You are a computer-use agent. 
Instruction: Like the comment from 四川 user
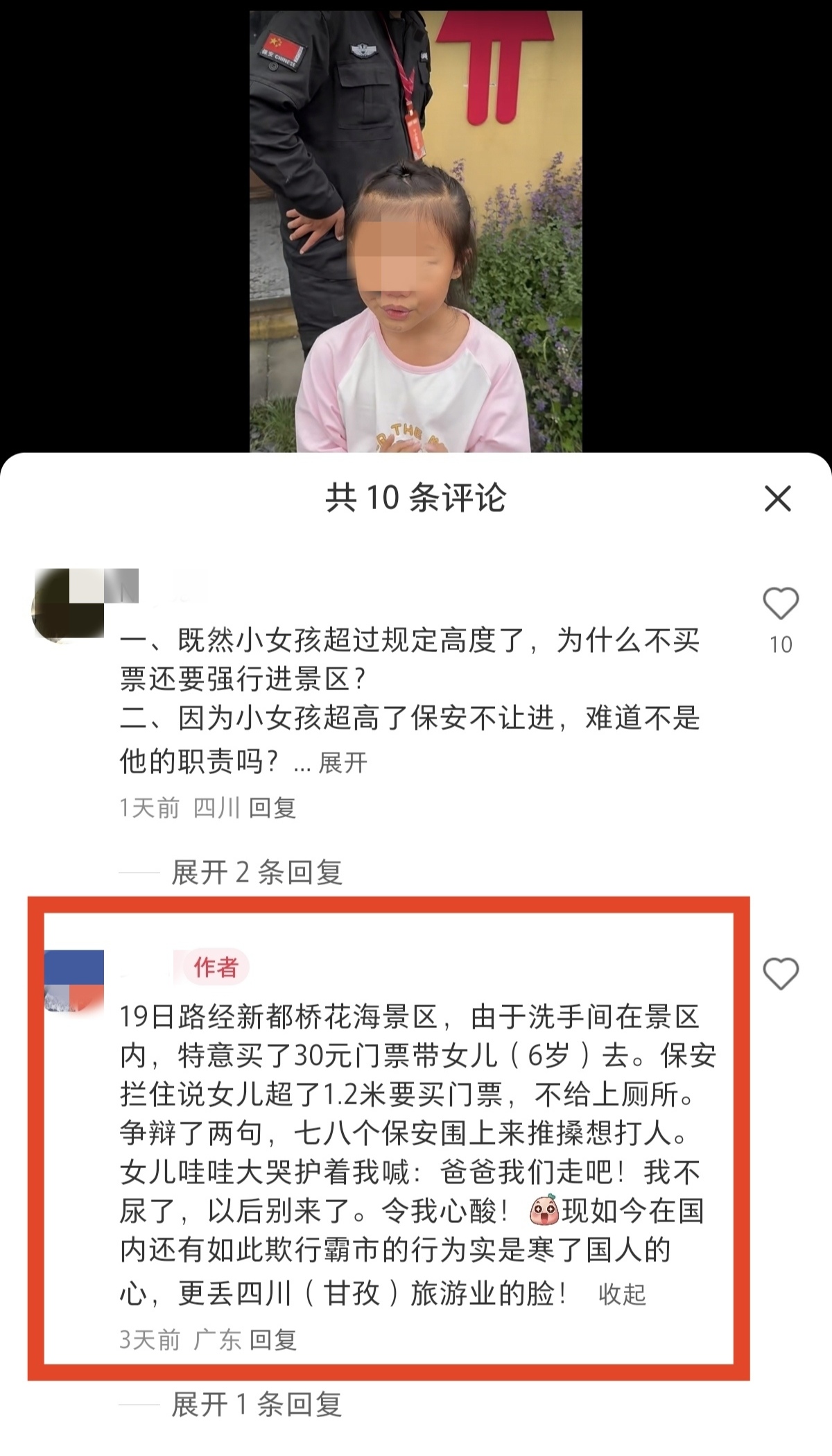781,603
